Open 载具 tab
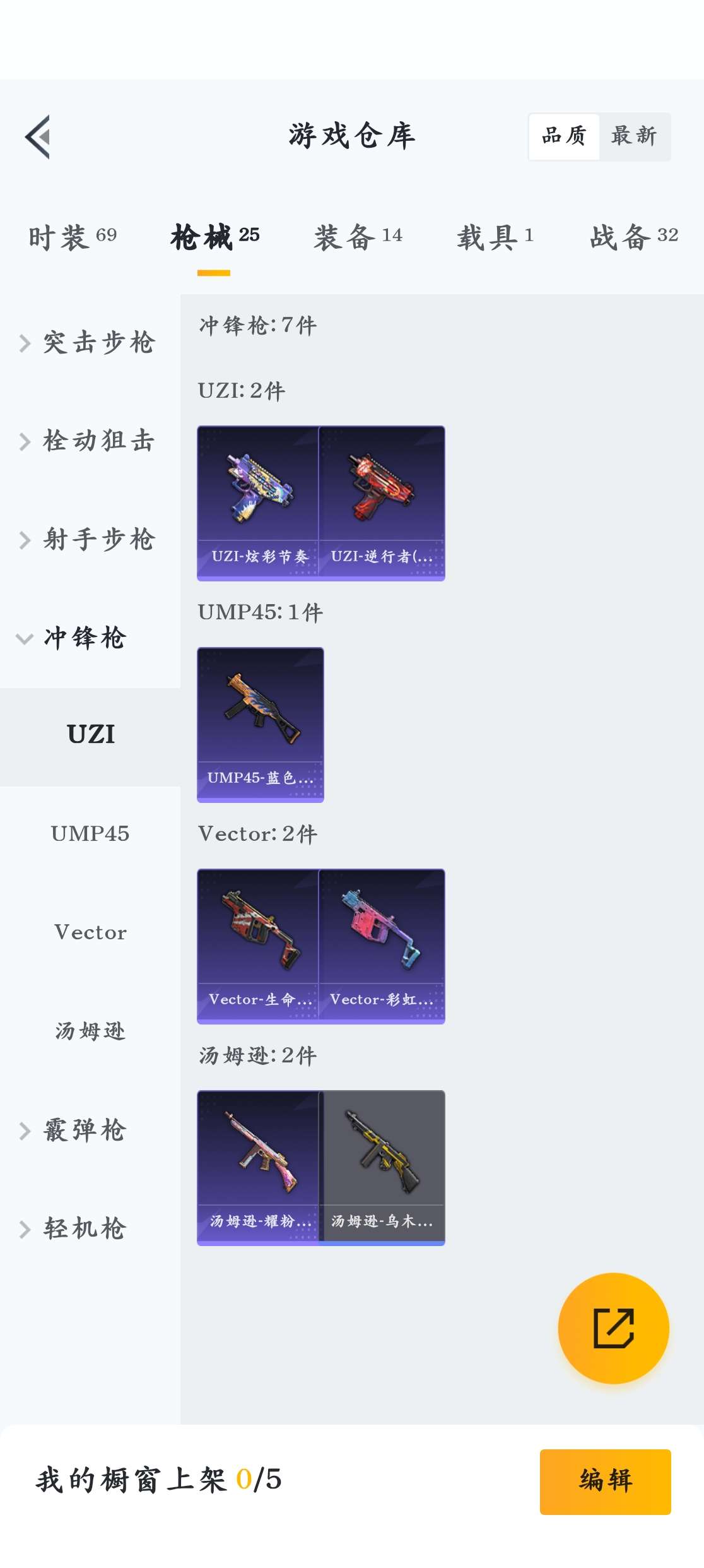 (x=495, y=237)
